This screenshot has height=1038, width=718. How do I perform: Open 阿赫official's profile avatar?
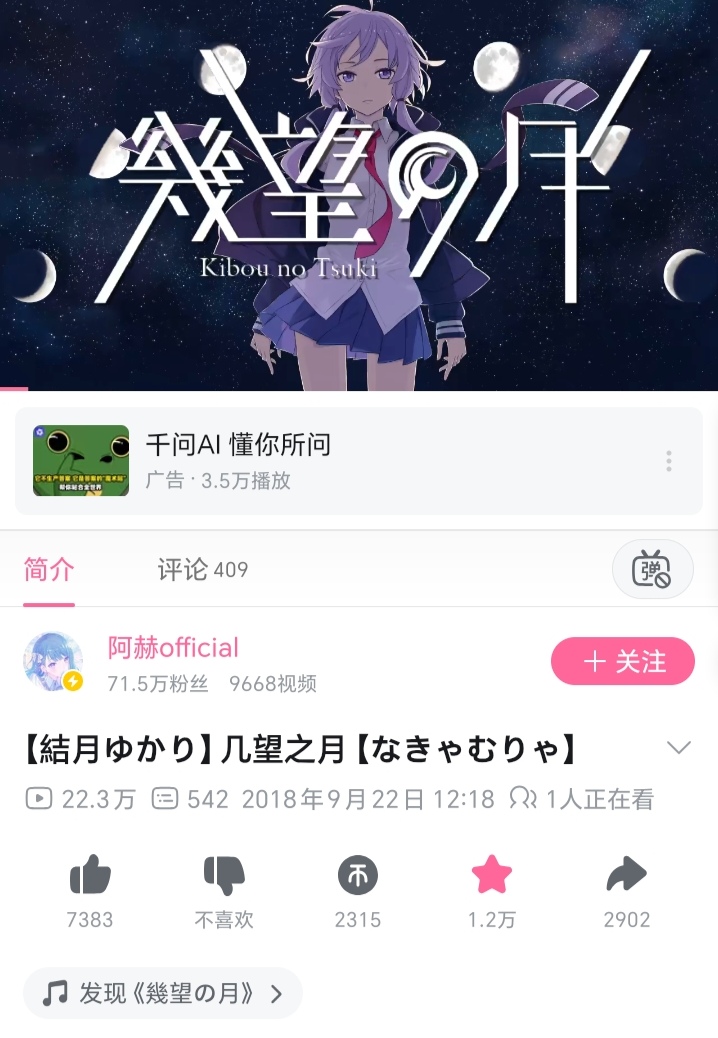tap(53, 661)
